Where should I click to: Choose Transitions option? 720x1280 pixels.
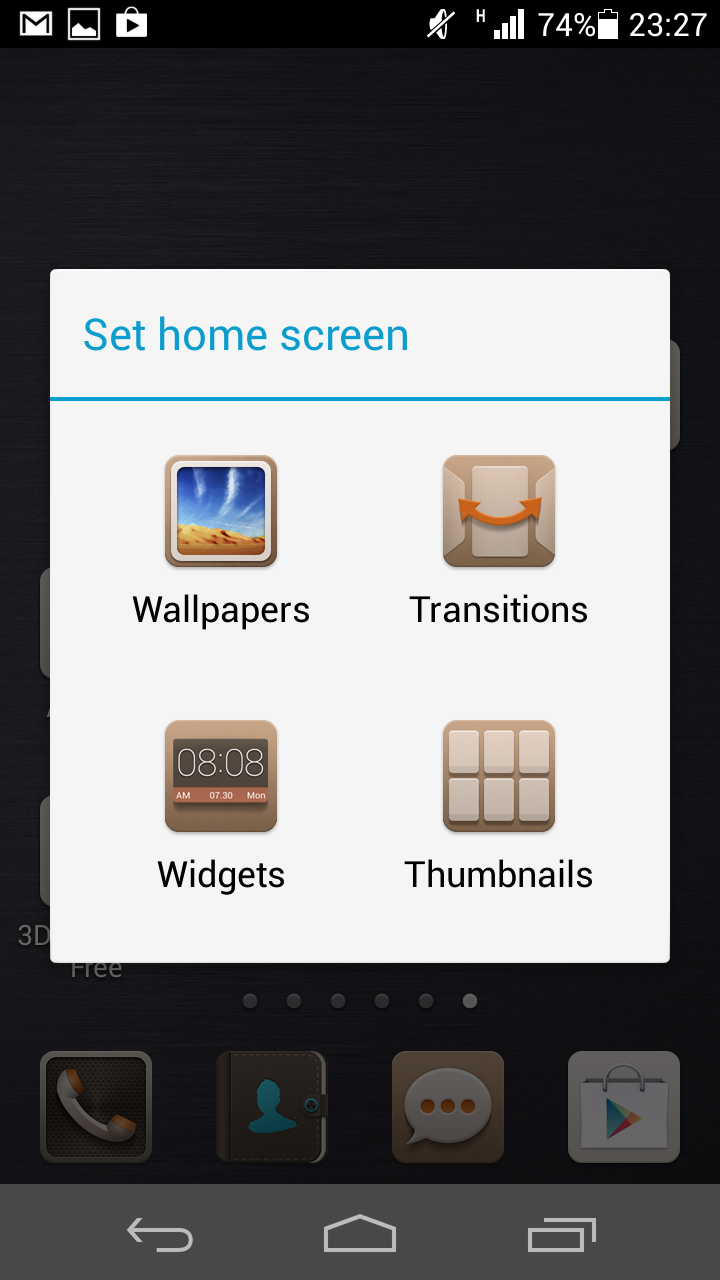pyautogui.click(x=498, y=541)
